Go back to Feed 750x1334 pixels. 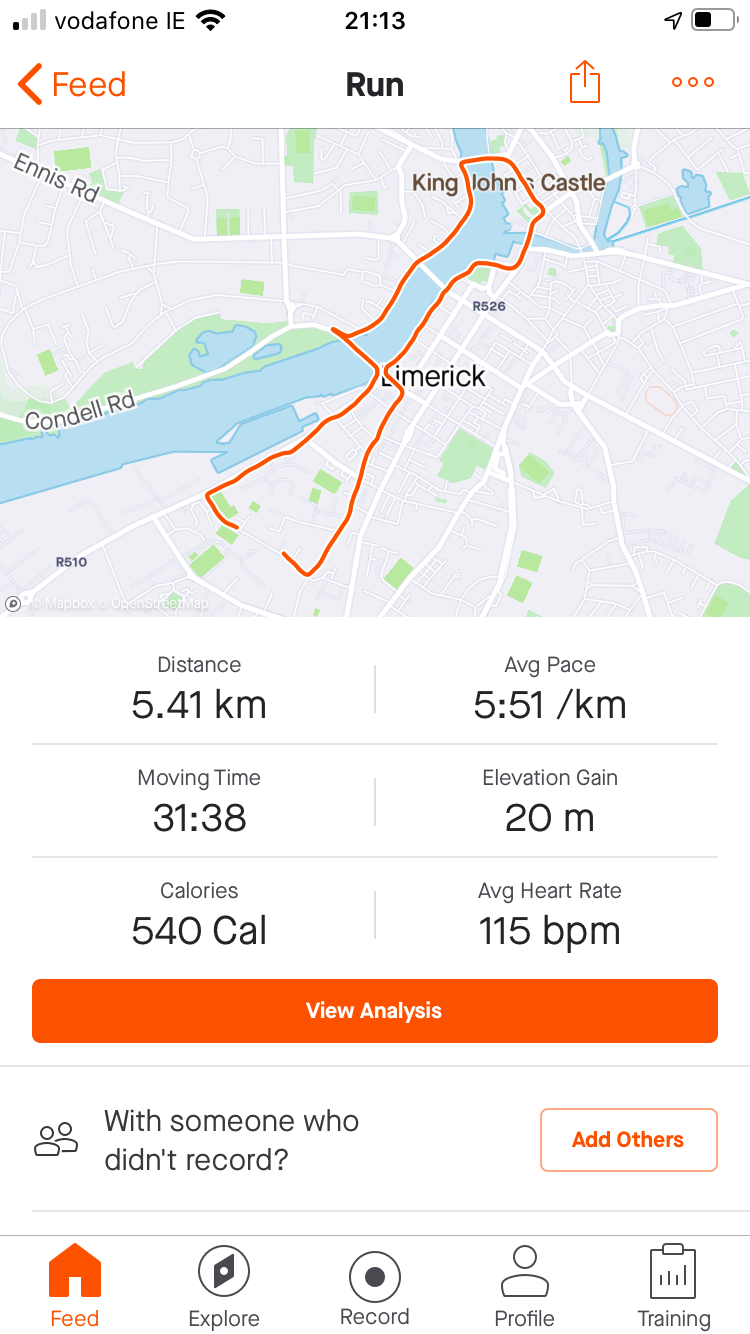pyautogui.click(x=72, y=84)
